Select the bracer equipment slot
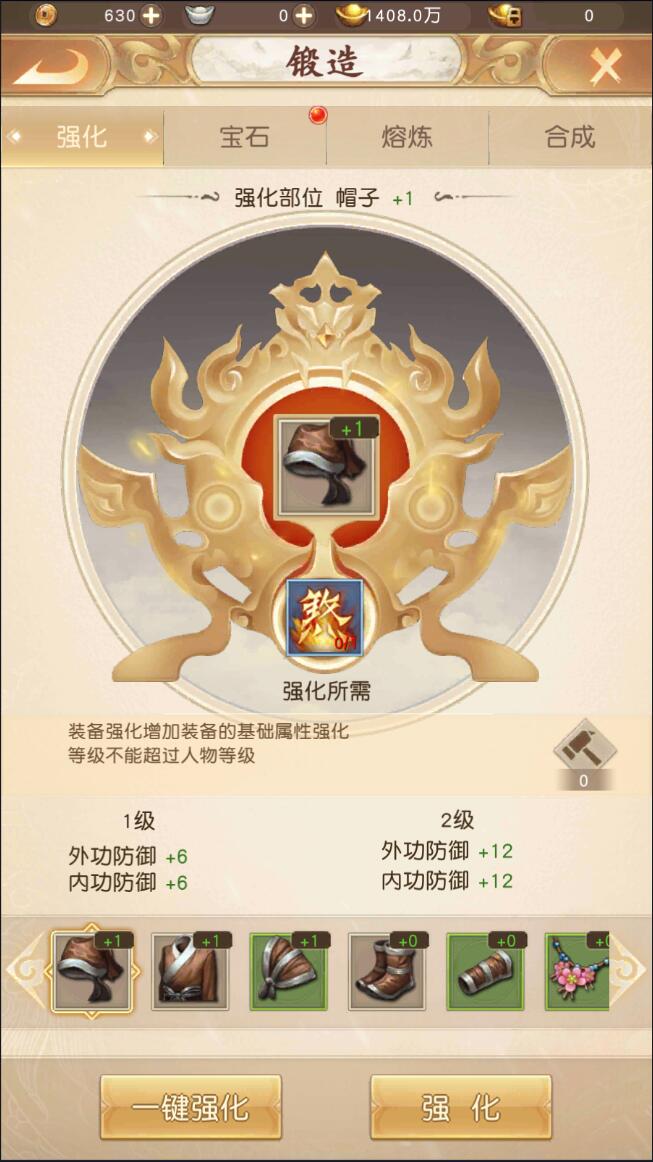The width and height of the screenshot is (653, 1162). (486, 969)
